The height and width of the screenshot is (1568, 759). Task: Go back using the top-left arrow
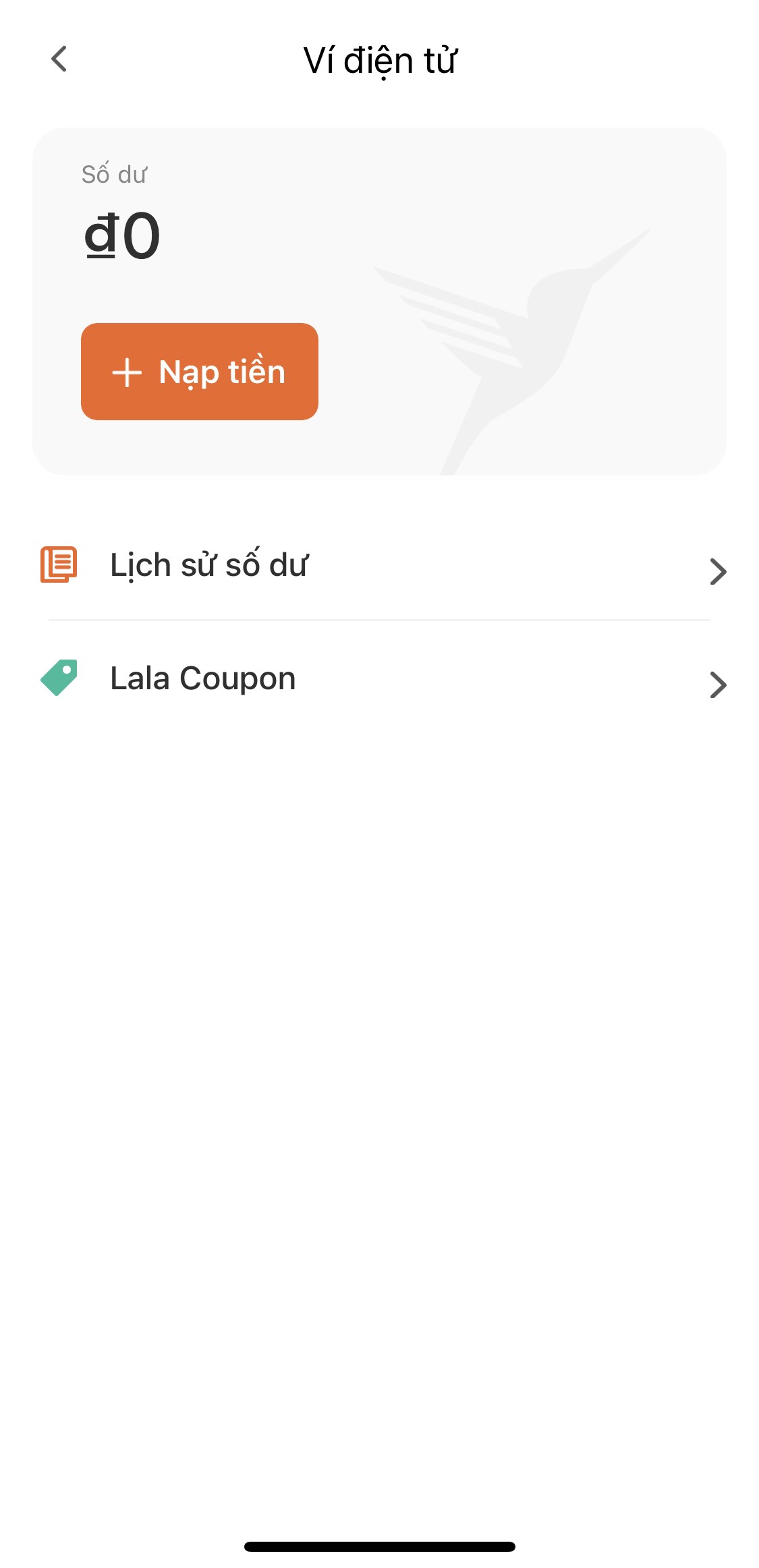tap(59, 59)
